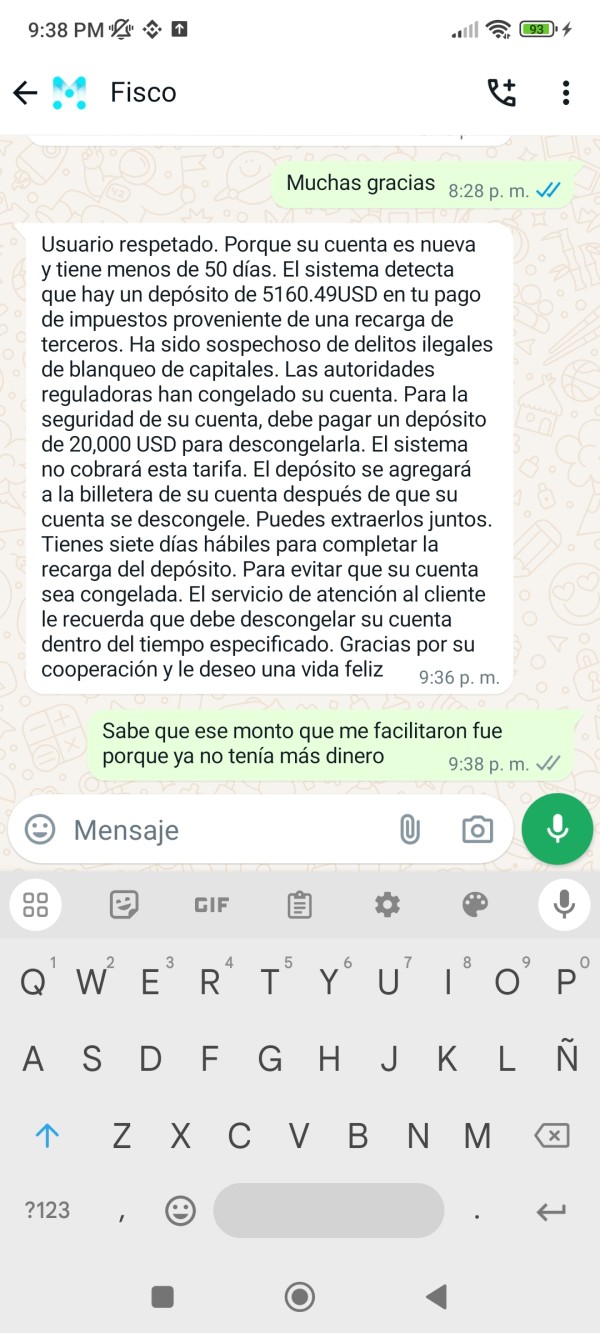Open keyboard sticker panel
The height and width of the screenshot is (1333, 600).
pyautogui.click(x=124, y=905)
